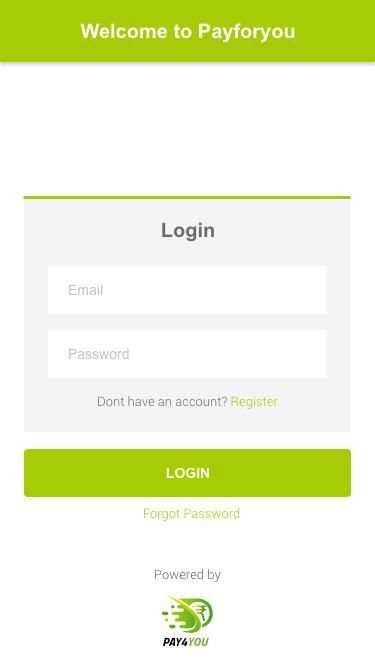Tap the green LOGIN button
Viewport: 375px width, 667px height.
(188, 473)
